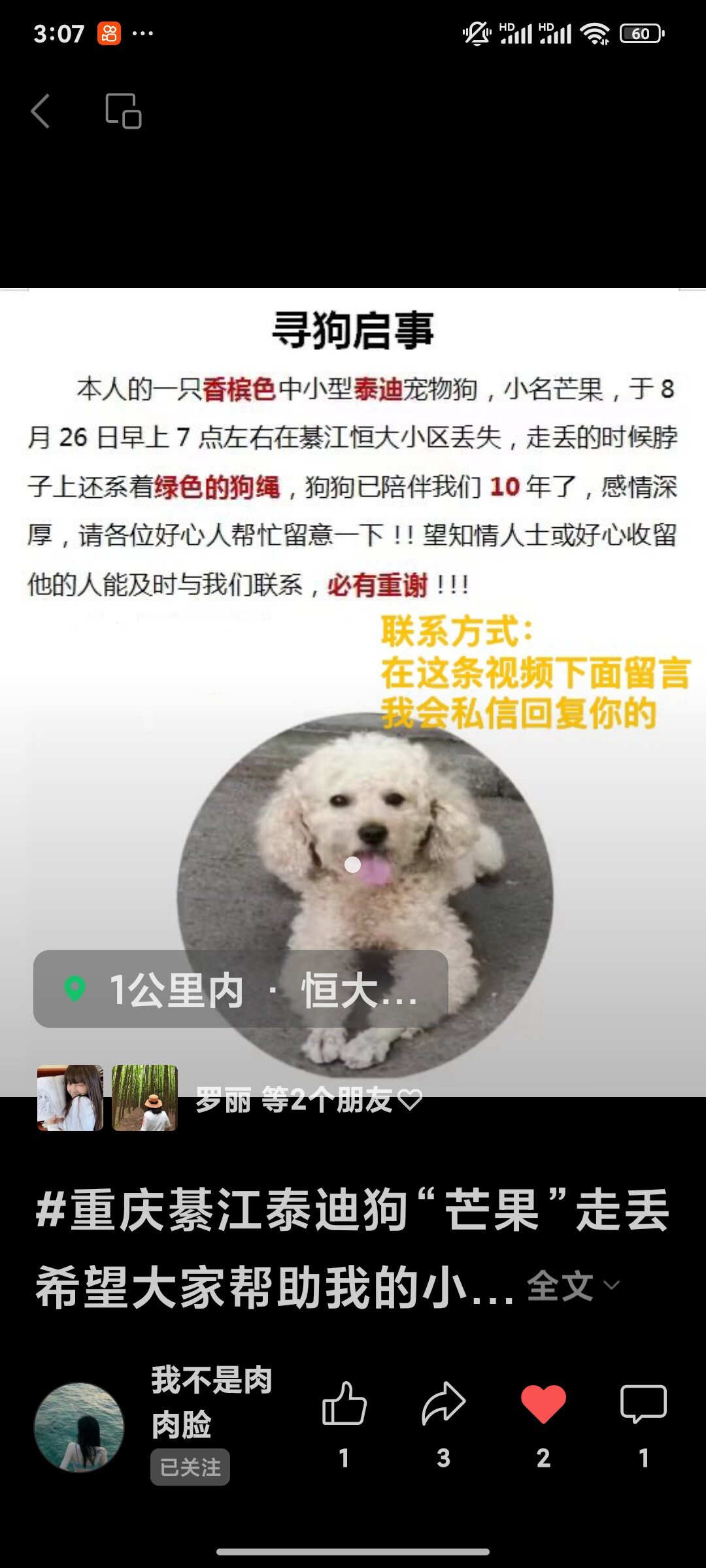Viewport: 706px width, 1568px height.
Task: Go back using the top-left arrow
Action: [41, 111]
